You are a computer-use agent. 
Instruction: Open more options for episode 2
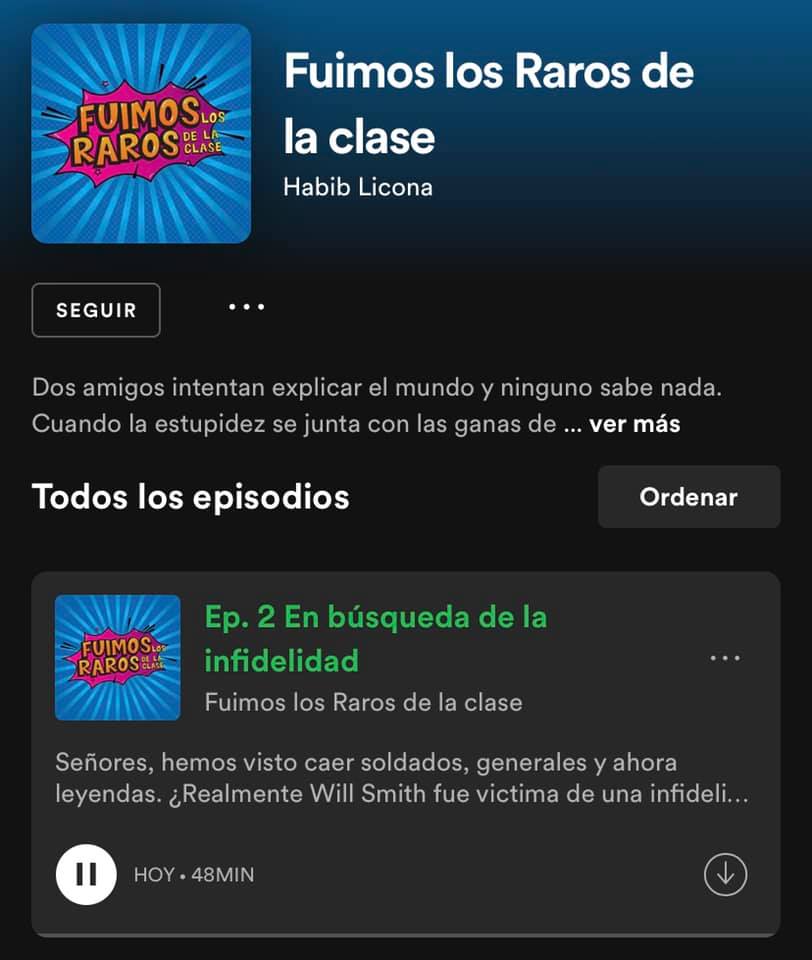point(725,658)
